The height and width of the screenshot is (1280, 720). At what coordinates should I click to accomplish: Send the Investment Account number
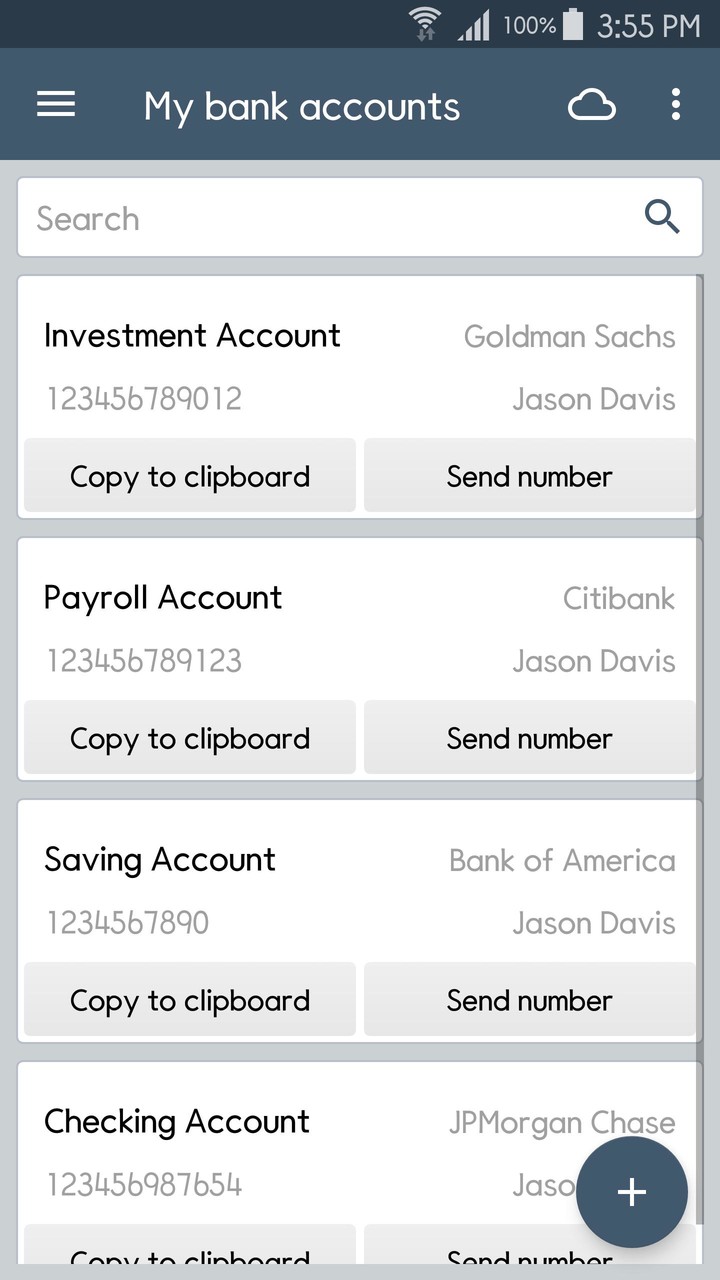coord(529,476)
